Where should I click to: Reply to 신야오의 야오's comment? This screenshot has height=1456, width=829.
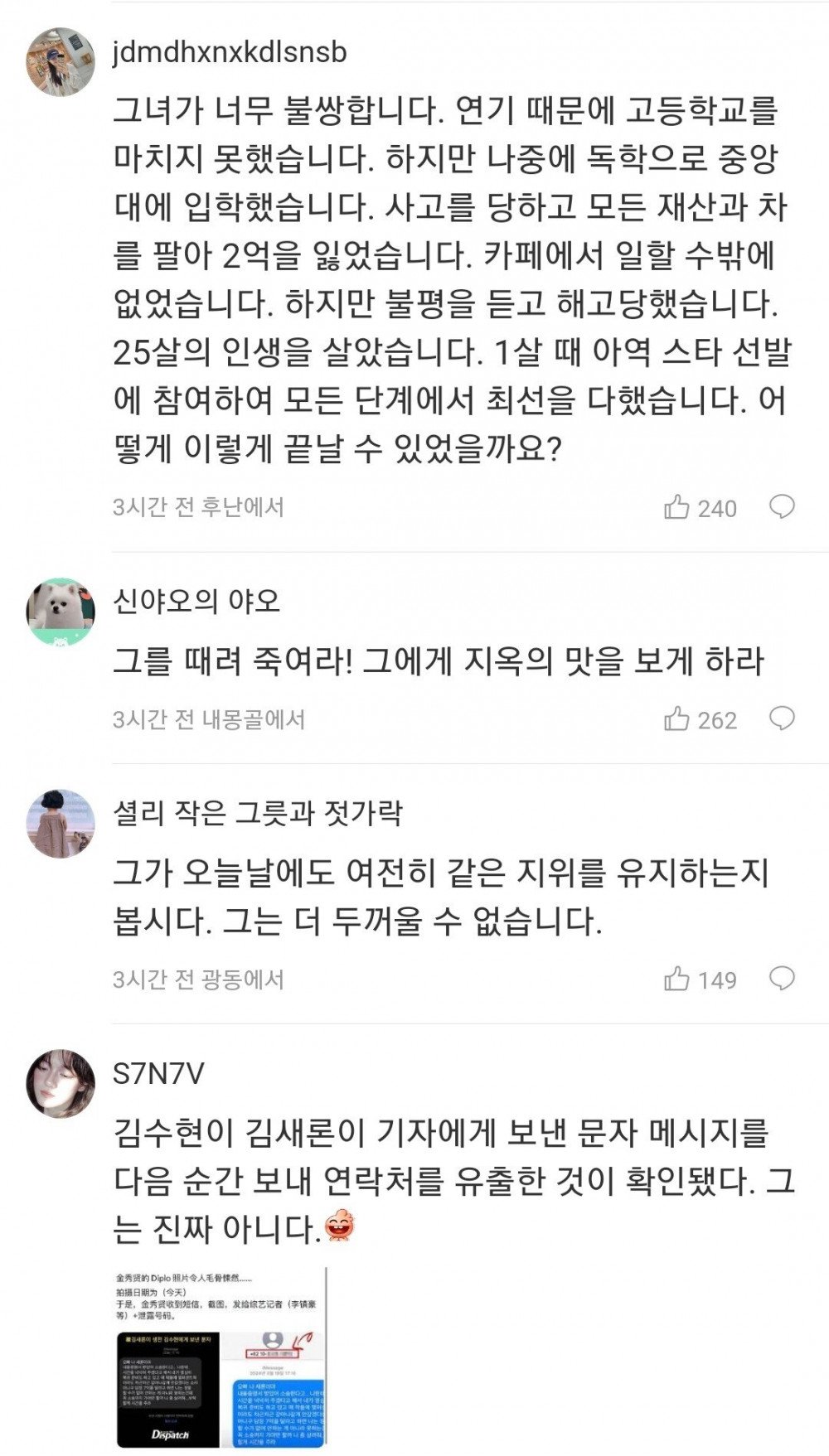782,718
